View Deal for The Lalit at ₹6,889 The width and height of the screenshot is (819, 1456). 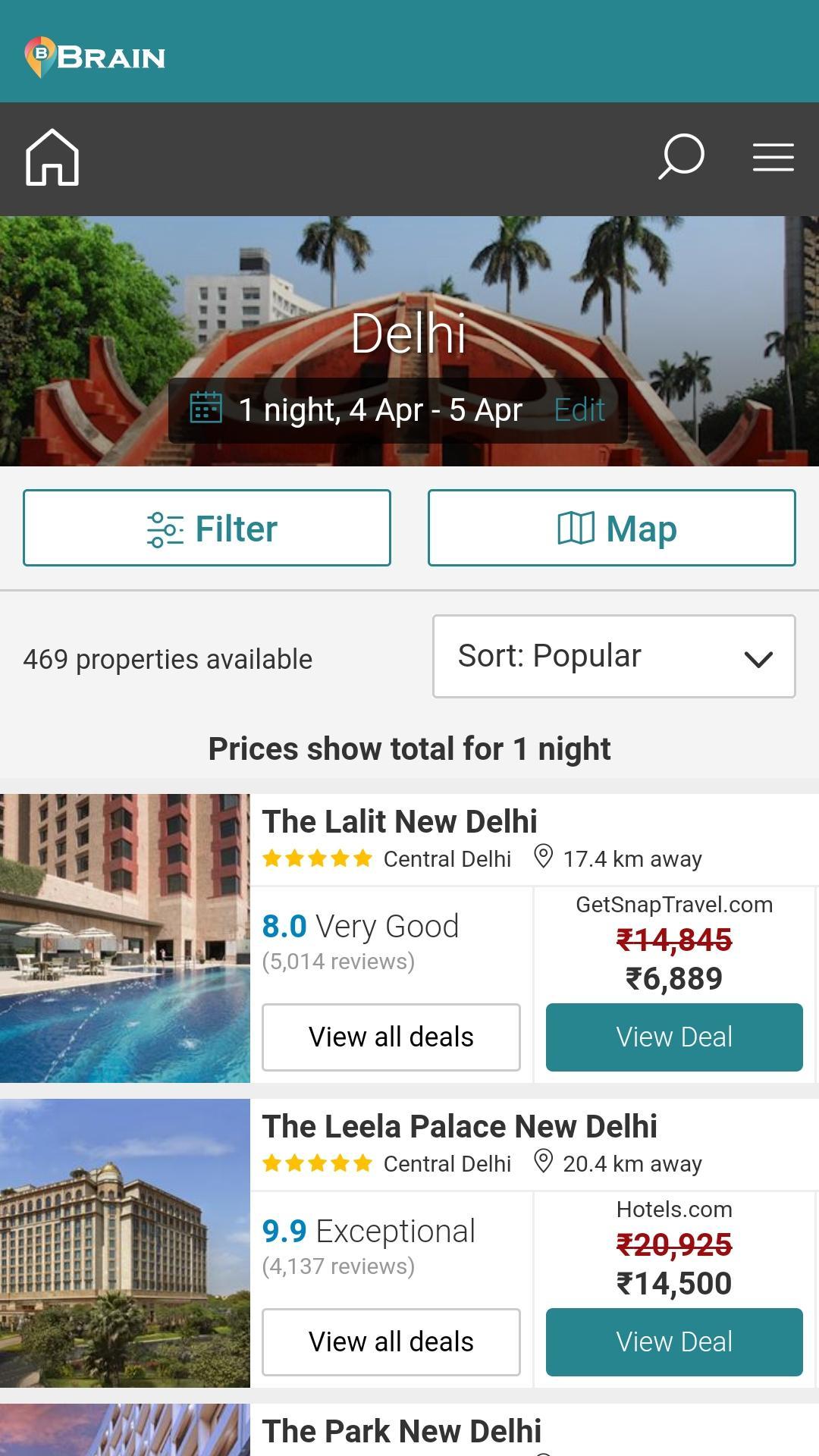point(674,1037)
